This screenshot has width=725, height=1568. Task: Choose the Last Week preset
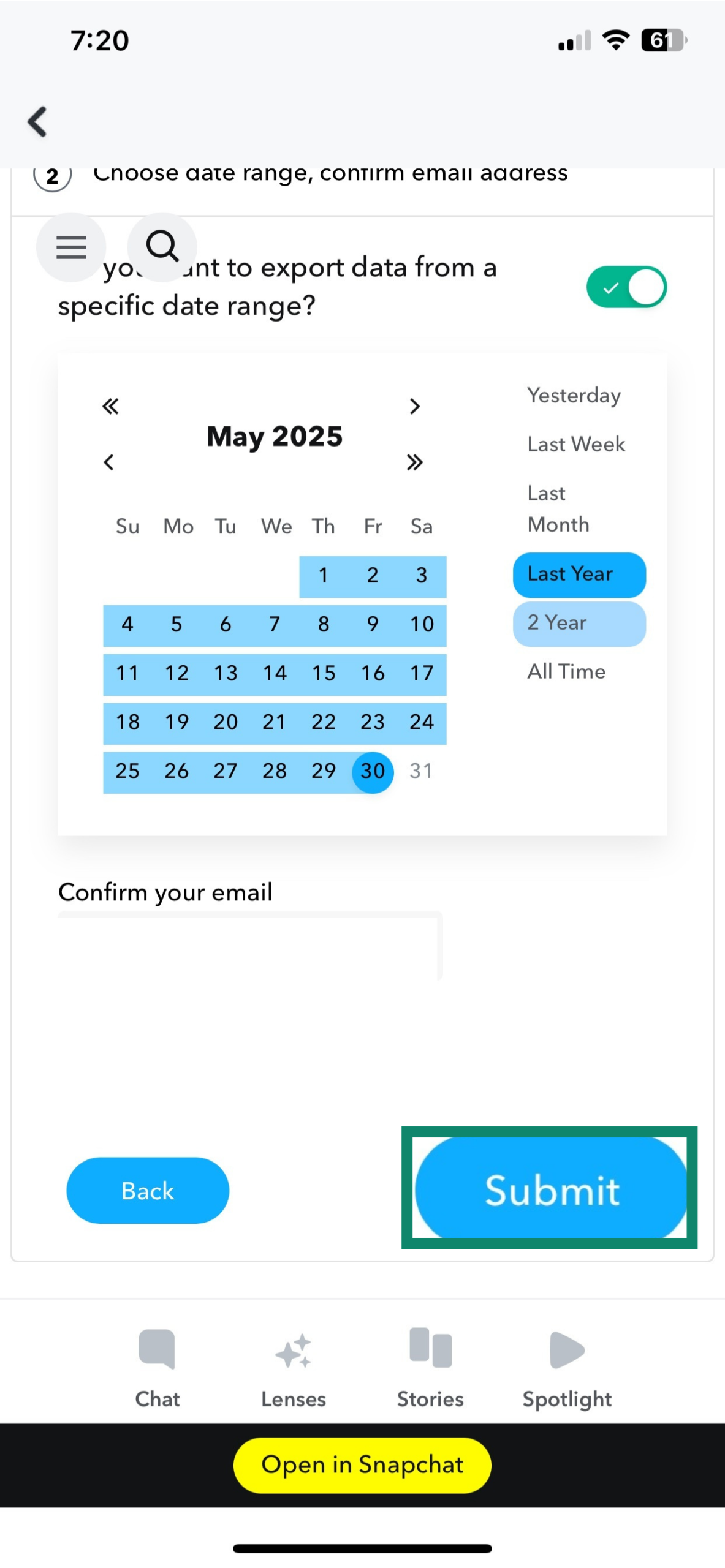(575, 444)
